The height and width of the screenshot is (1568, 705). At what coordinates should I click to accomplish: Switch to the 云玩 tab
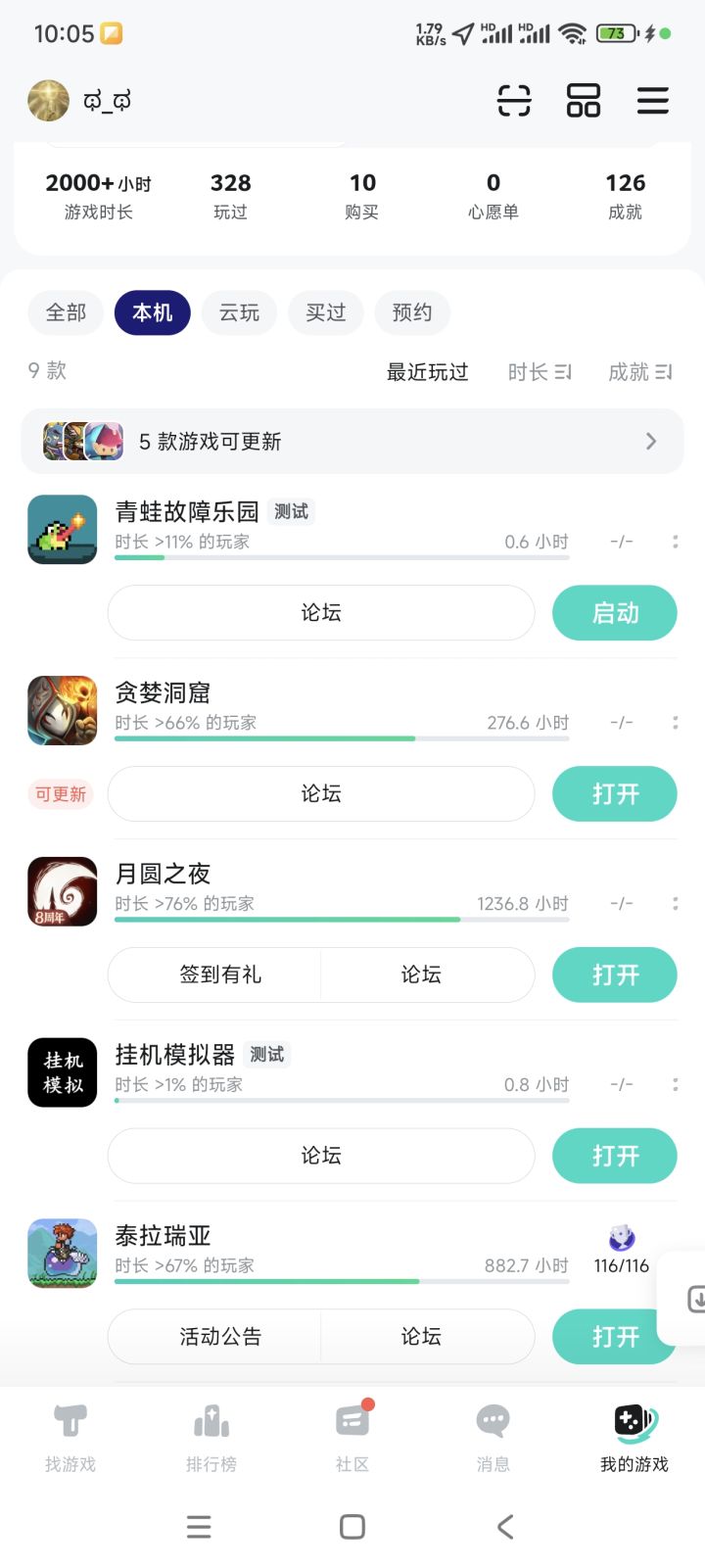point(239,312)
